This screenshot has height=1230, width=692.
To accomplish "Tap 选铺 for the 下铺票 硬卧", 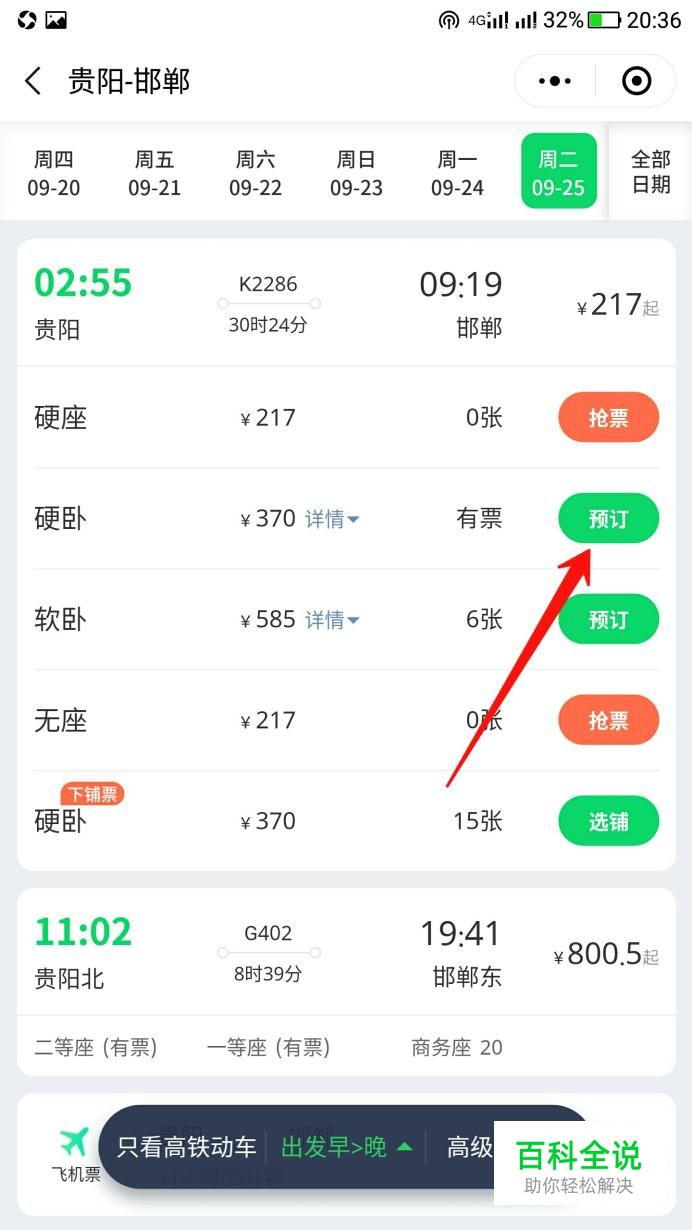I will pos(608,821).
